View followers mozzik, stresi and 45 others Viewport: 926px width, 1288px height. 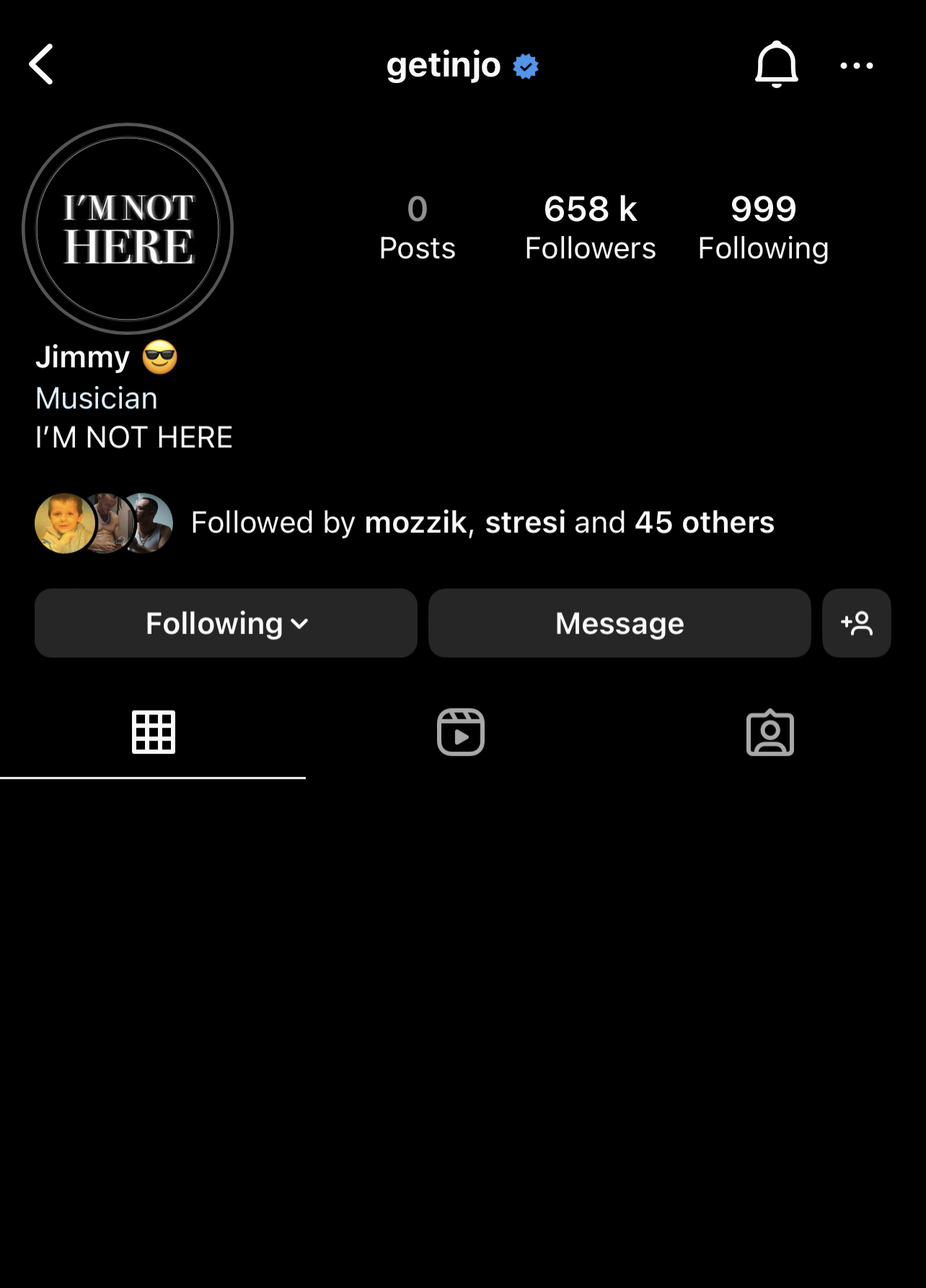click(x=482, y=522)
